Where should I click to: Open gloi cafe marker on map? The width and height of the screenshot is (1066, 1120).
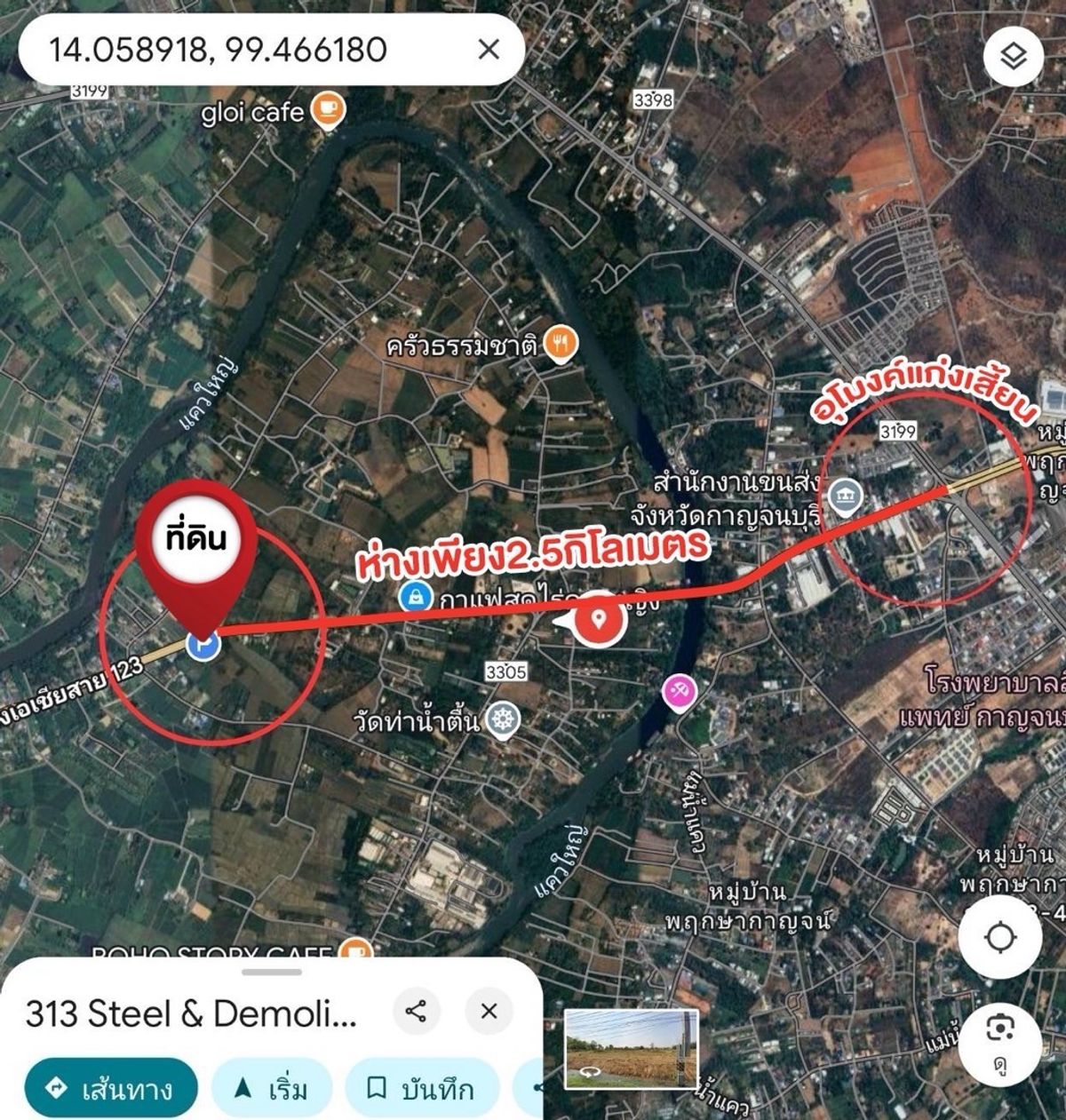pos(330,110)
